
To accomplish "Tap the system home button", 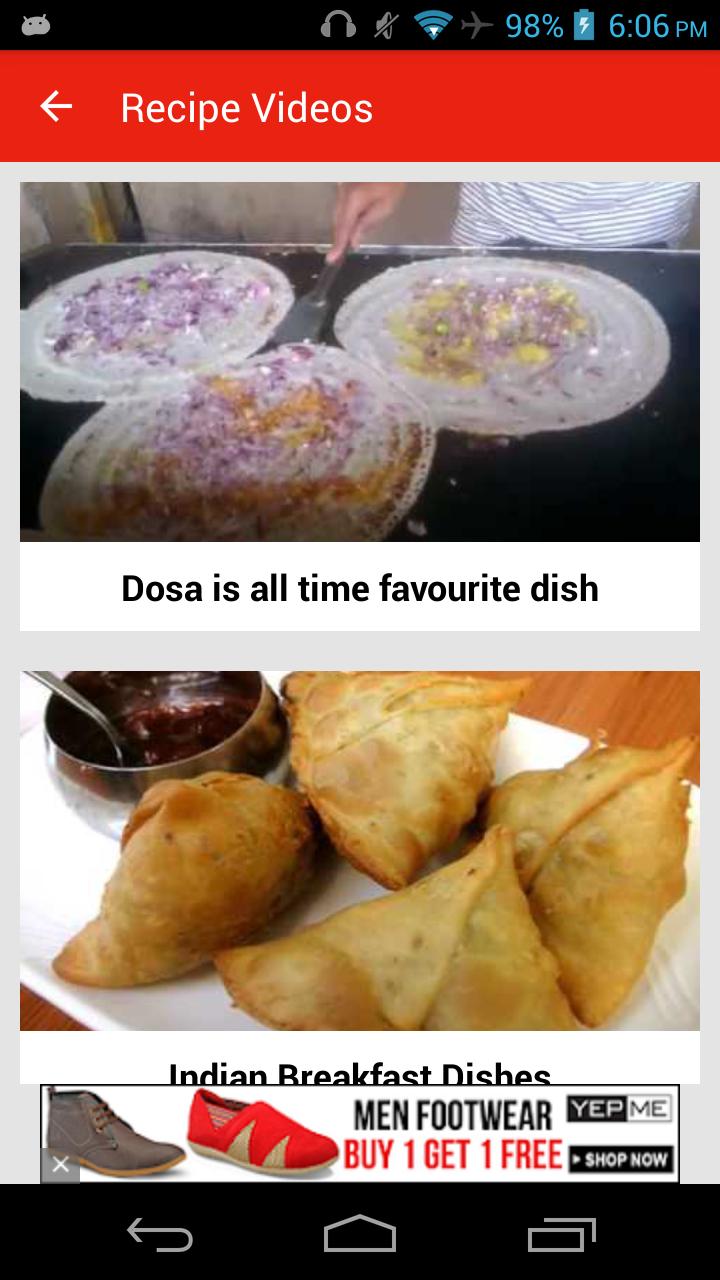I will click(360, 1234).
